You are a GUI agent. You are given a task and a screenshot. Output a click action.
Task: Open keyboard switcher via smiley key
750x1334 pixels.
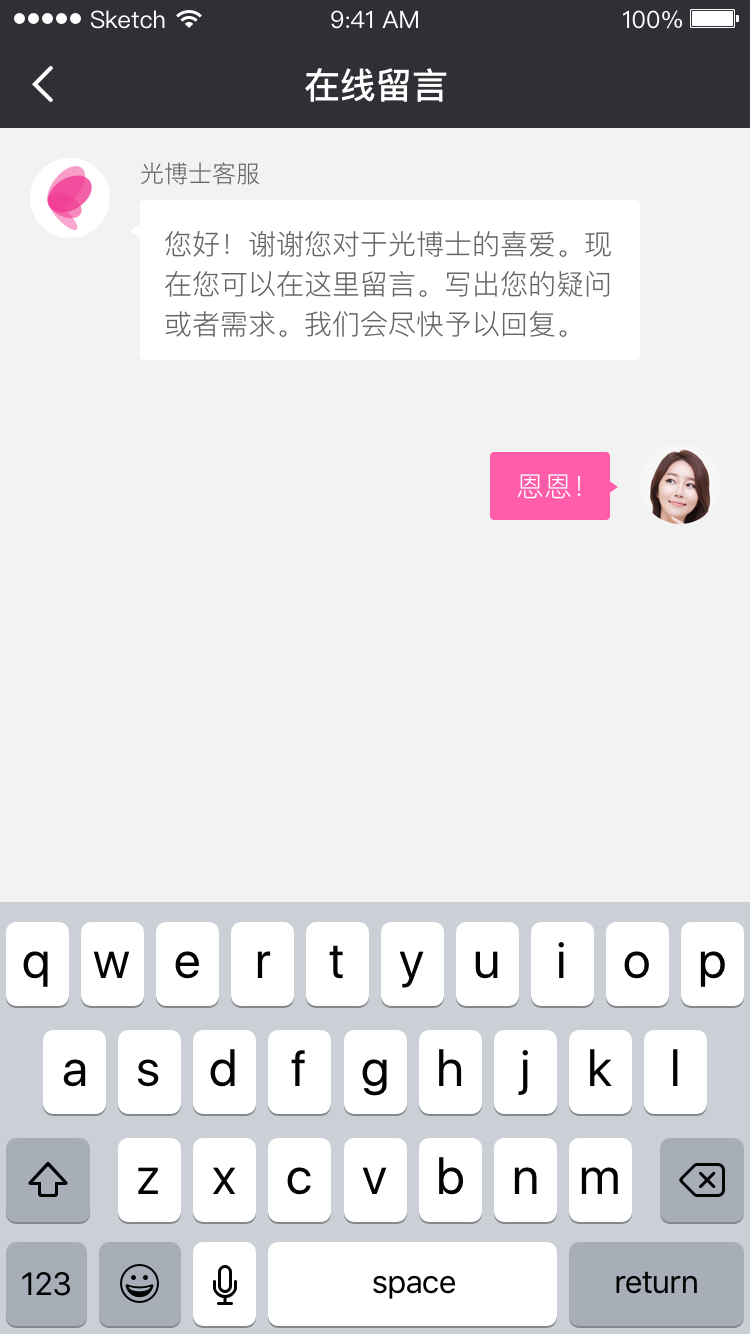[140, 1283]
